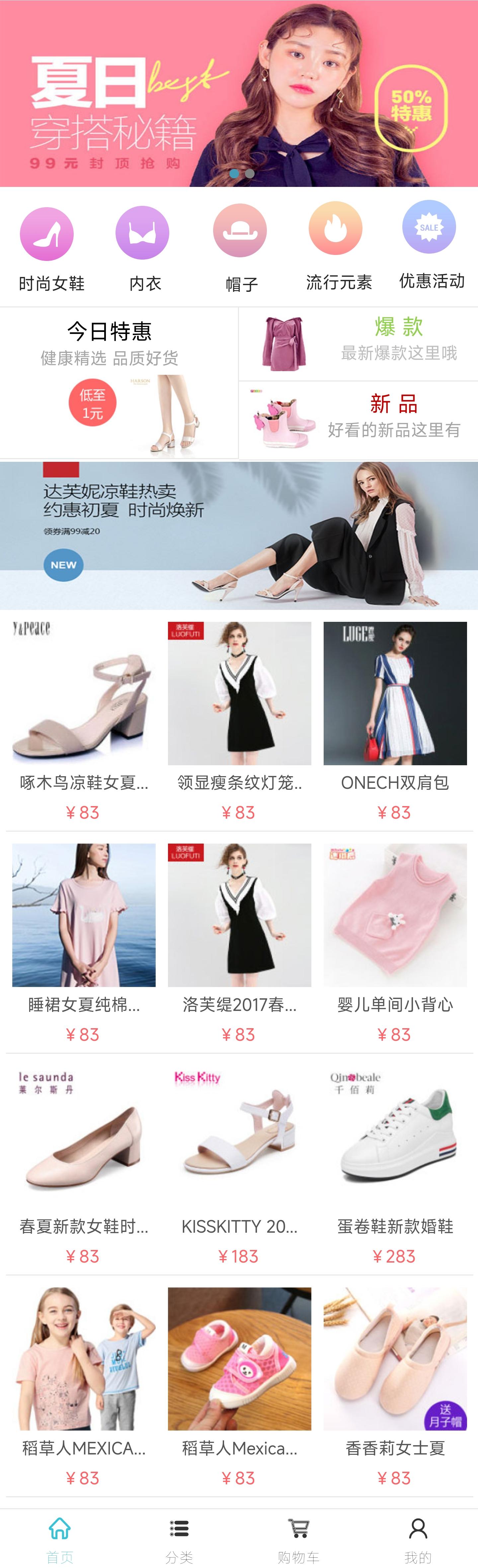Open the 达芙妮凉鞋热卖 promotion banner
Image resolution: width=478 pixels, height=1568 pixels.
(239, 535)
